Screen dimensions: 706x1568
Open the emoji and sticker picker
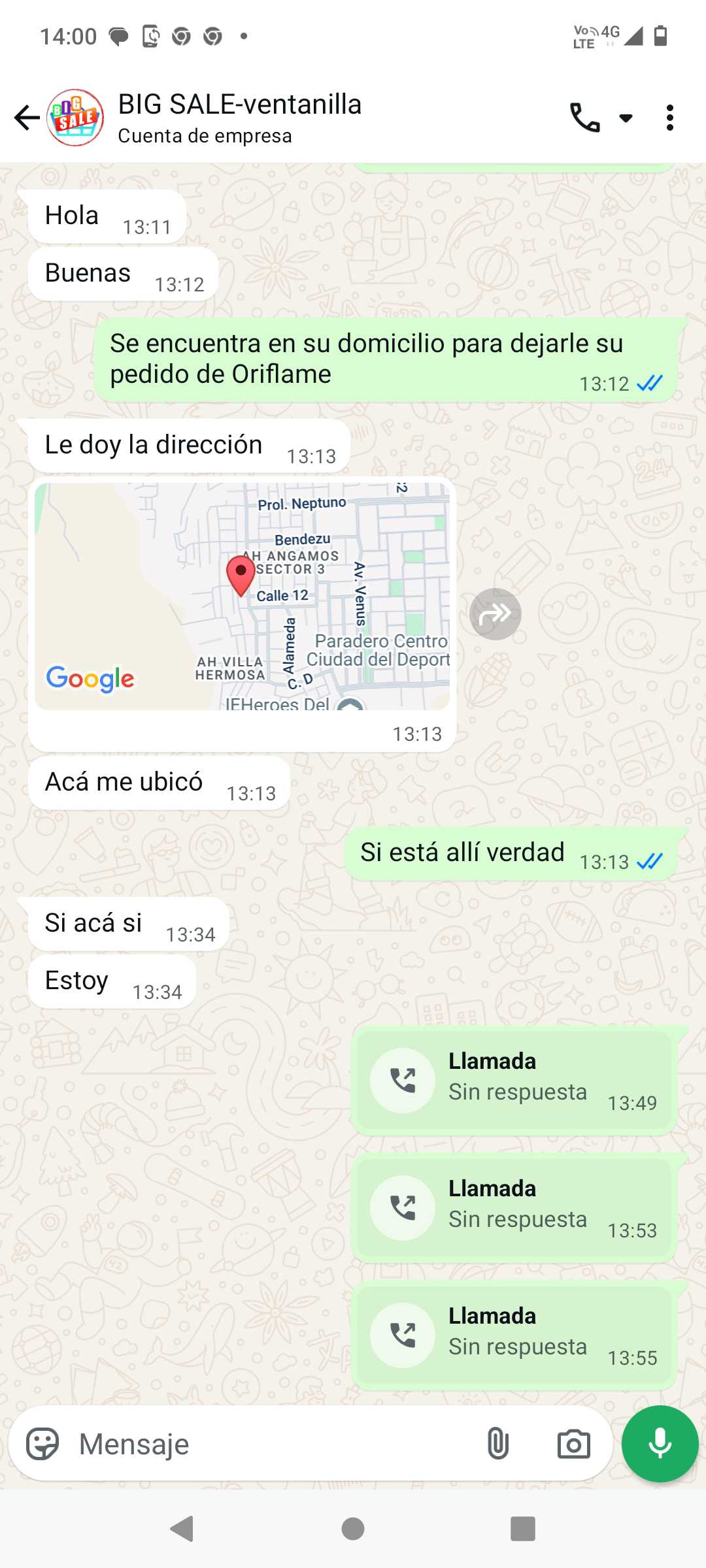[x=43, y=1444]
